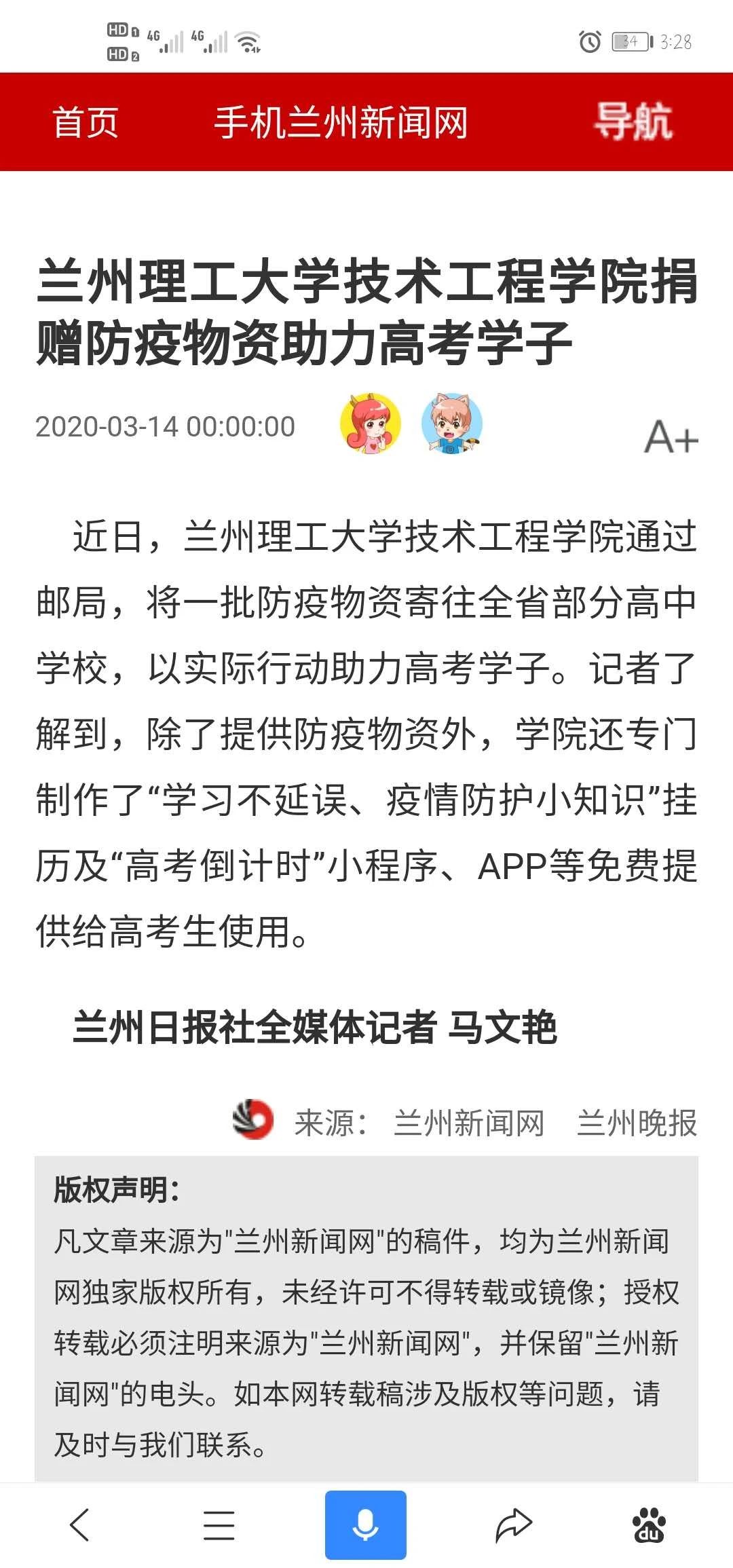Share this article page
The image size is (733, 1568).
coord(513,1525)
